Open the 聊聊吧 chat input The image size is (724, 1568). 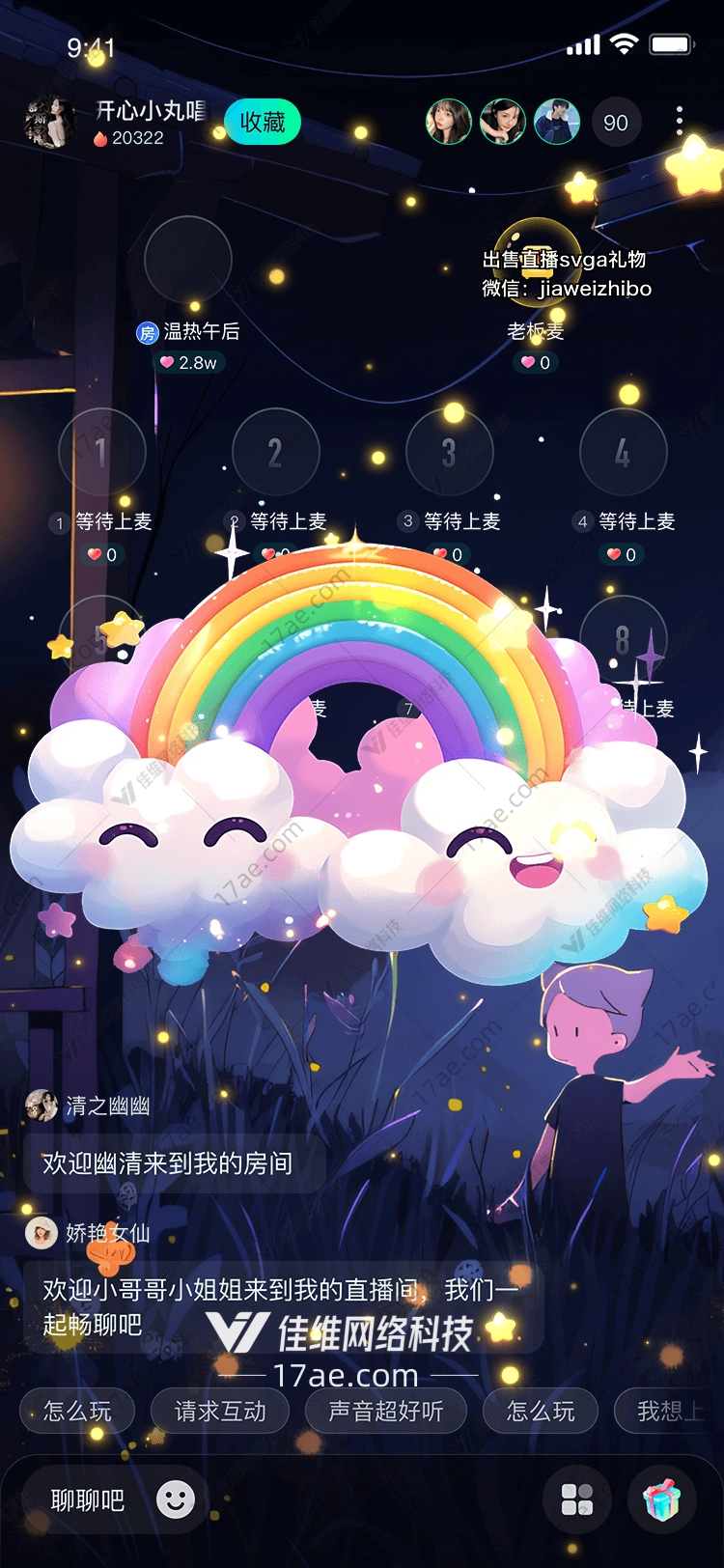tap(88, 1500)
